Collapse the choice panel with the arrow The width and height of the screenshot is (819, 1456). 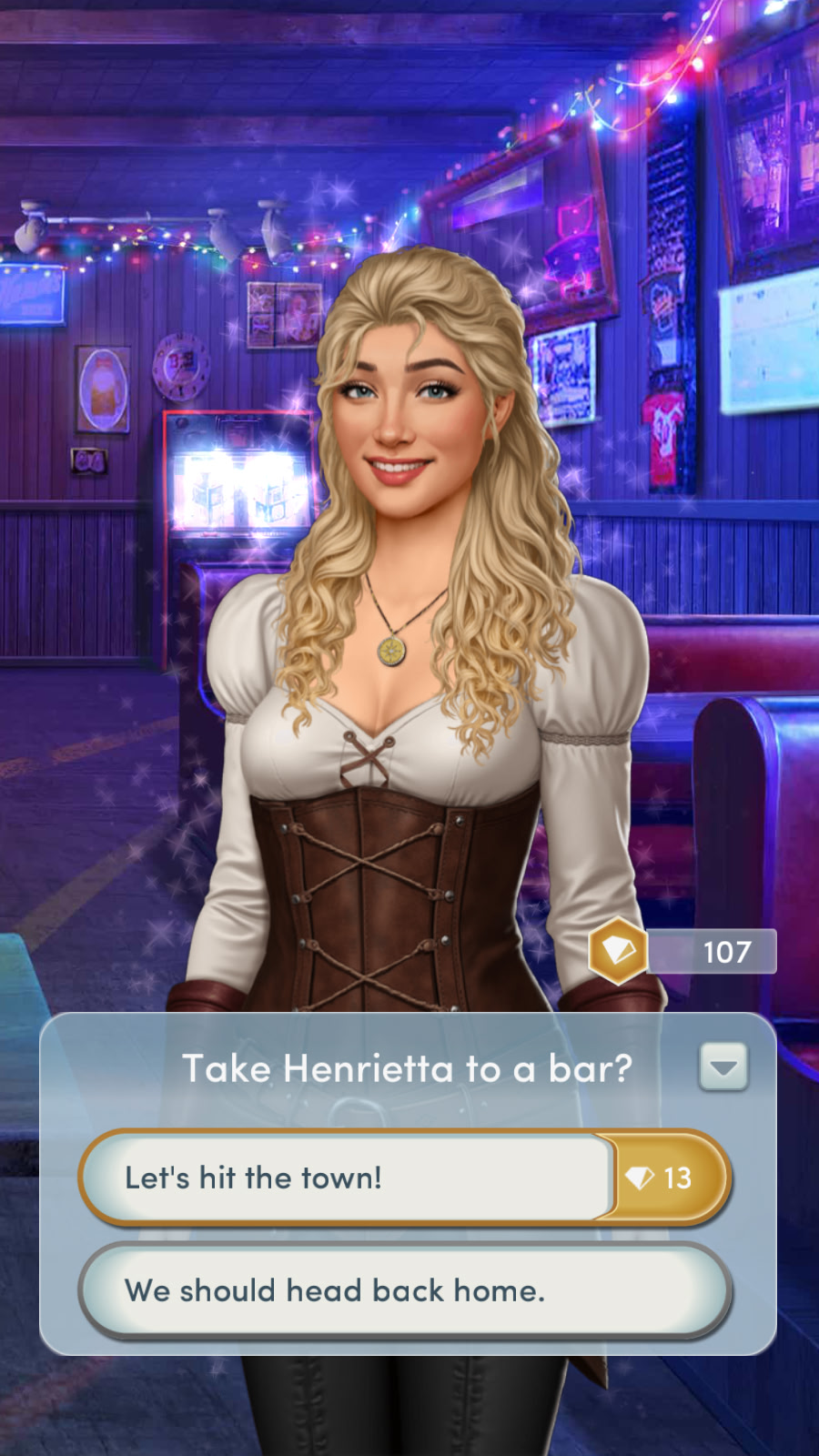[x=723, y=1067]
